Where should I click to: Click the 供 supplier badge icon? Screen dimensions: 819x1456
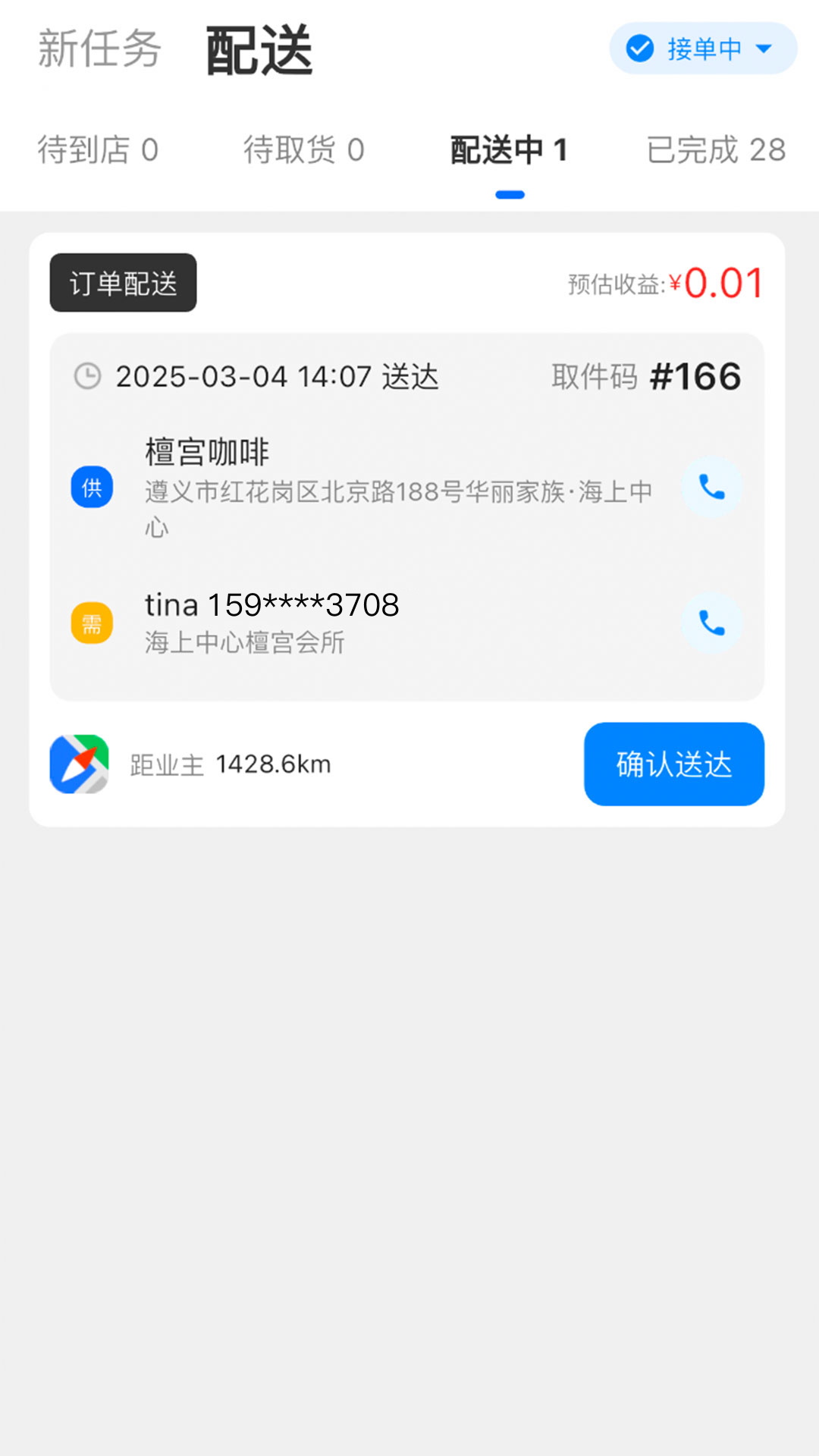click(x=91, y=488)
